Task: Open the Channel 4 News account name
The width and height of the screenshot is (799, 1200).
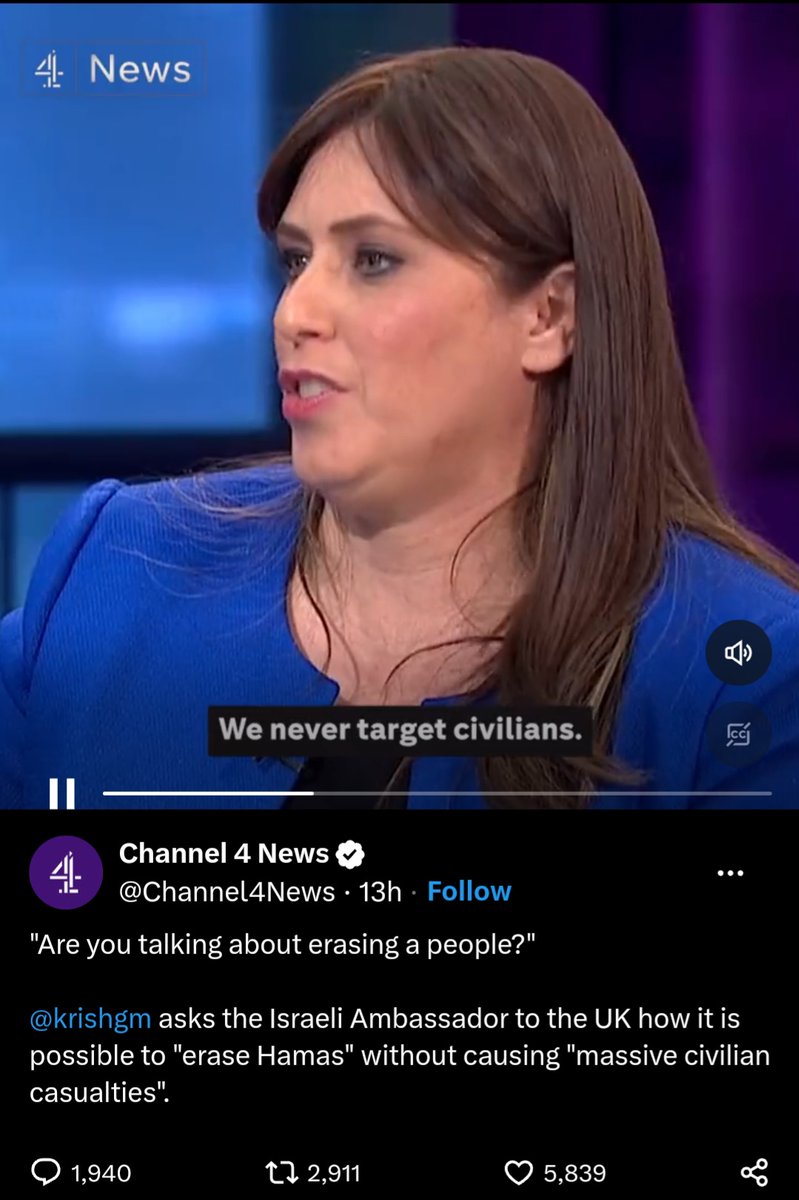Action: (224, 853)
